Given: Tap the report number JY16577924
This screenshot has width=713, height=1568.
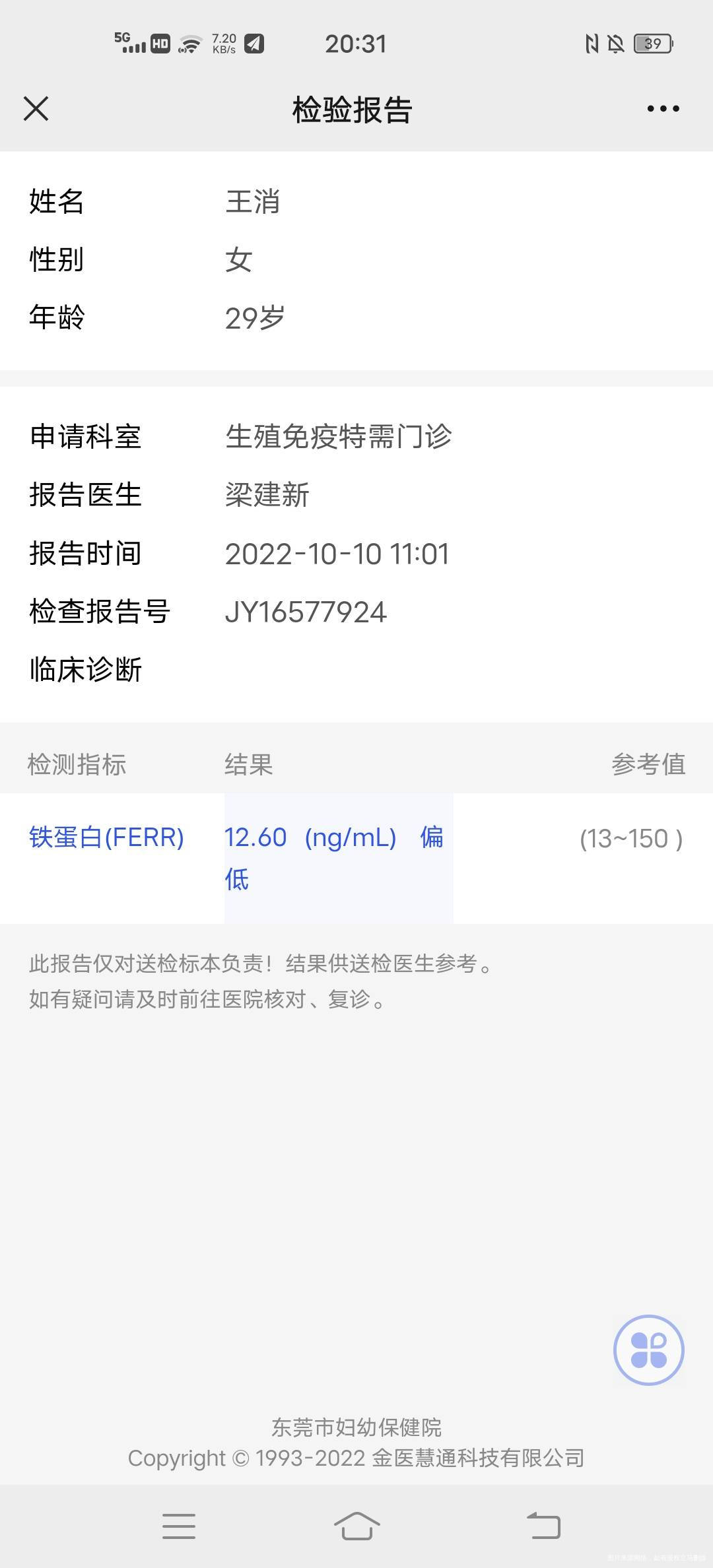Looking at the screenshot, I should point(306,612).
